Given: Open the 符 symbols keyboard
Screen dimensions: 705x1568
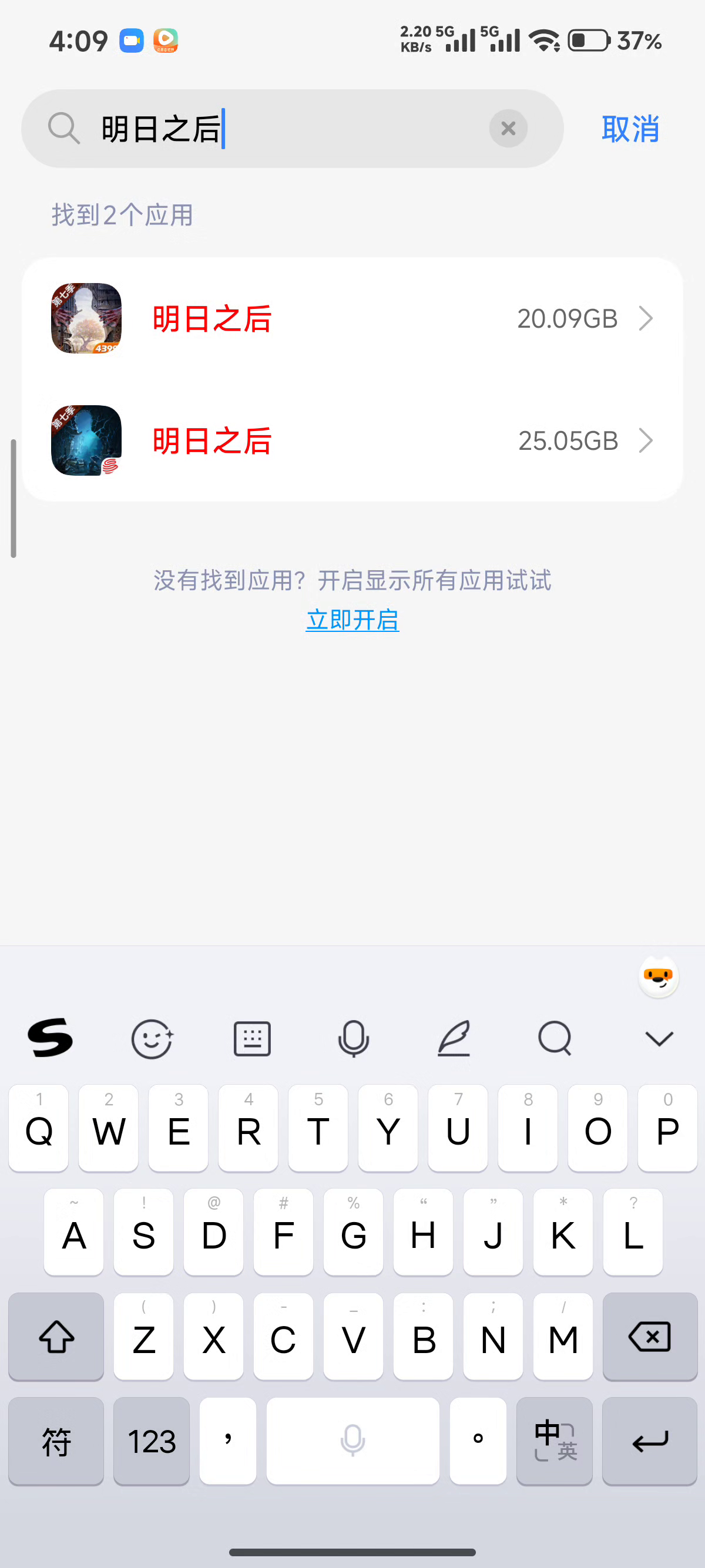Looking at the screenshot, I should (x=56, y=1441).
